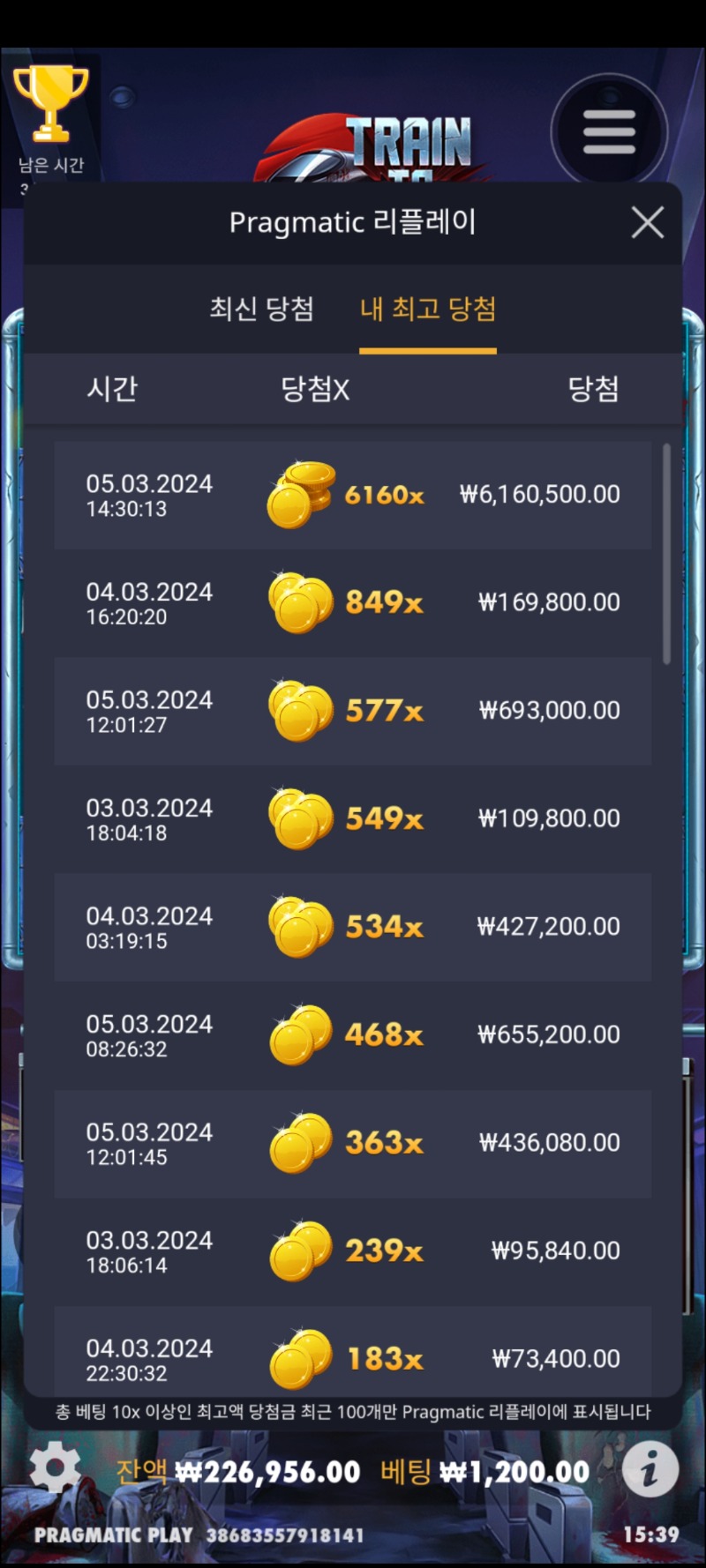Select the 내 최고 당첨 tab
The image size is (706, 1568).
pos(428,309)
